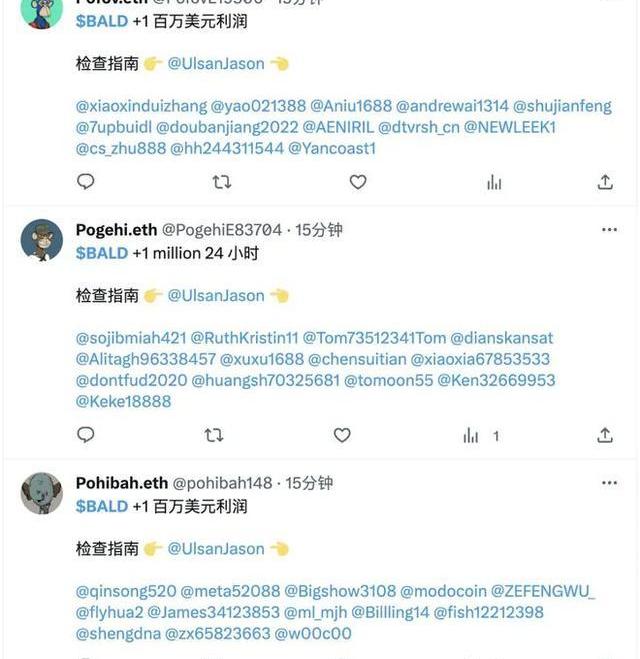Open $BALD cashtag in Pogehi.eth tweet
The height and width of the screenshot is (659, 640).
102,253
